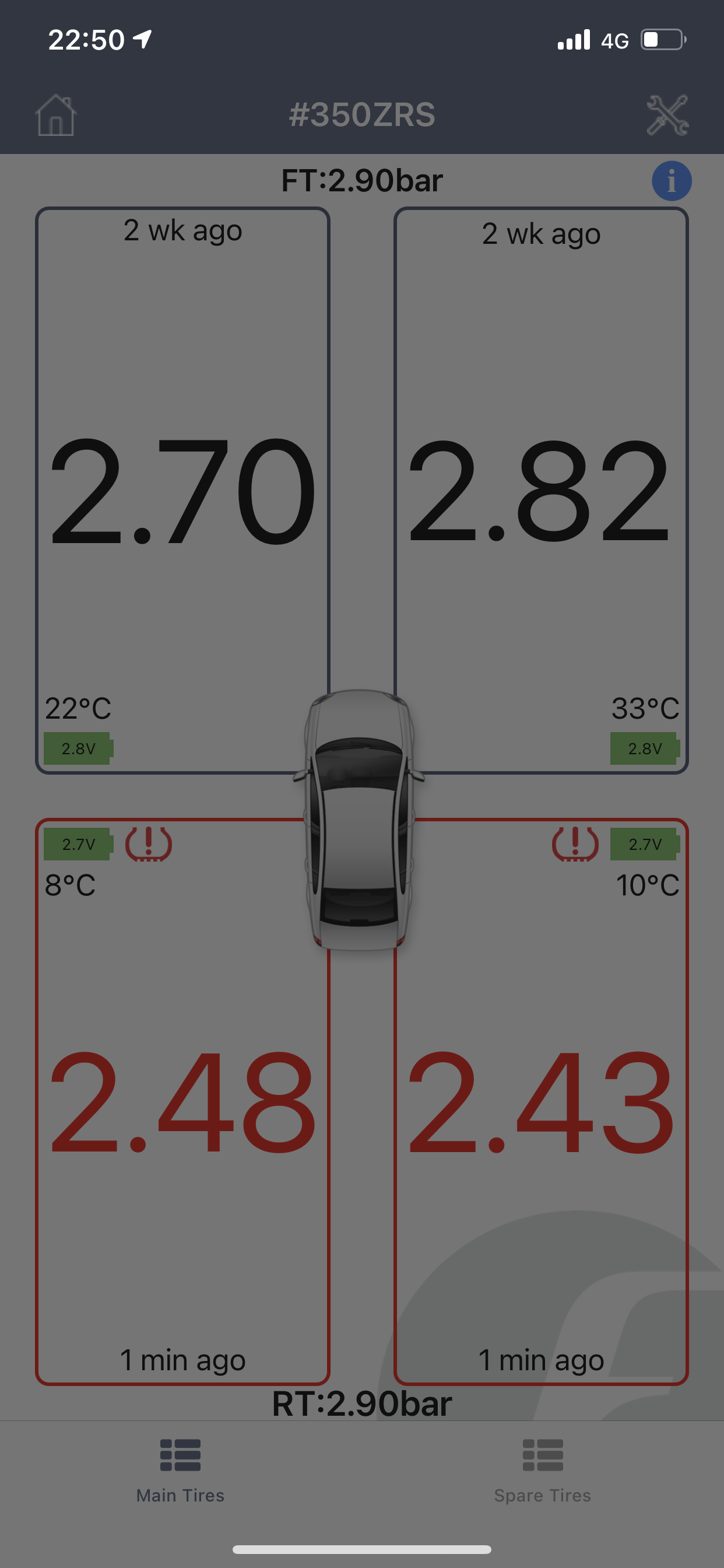Image resolution: width=724 pixels, height=1568 pixels.
Task: Open the 2.82 front tire card
Action: click(x=541, y=491)
